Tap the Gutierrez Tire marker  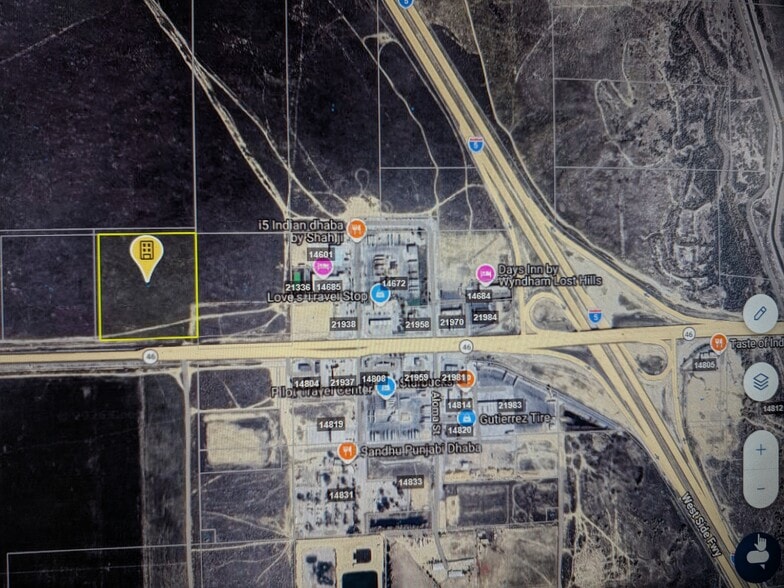469,417
